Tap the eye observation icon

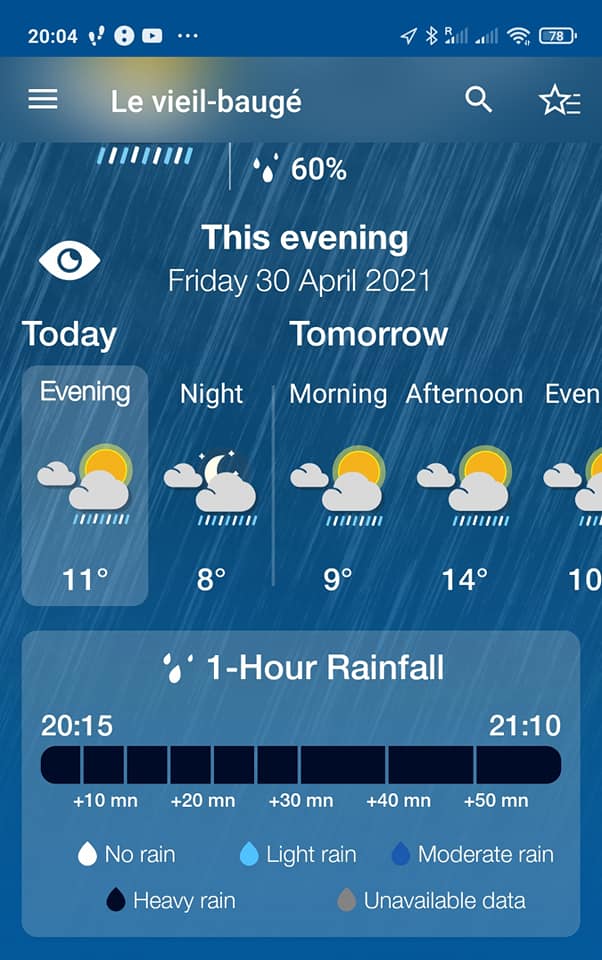point(69,261)
